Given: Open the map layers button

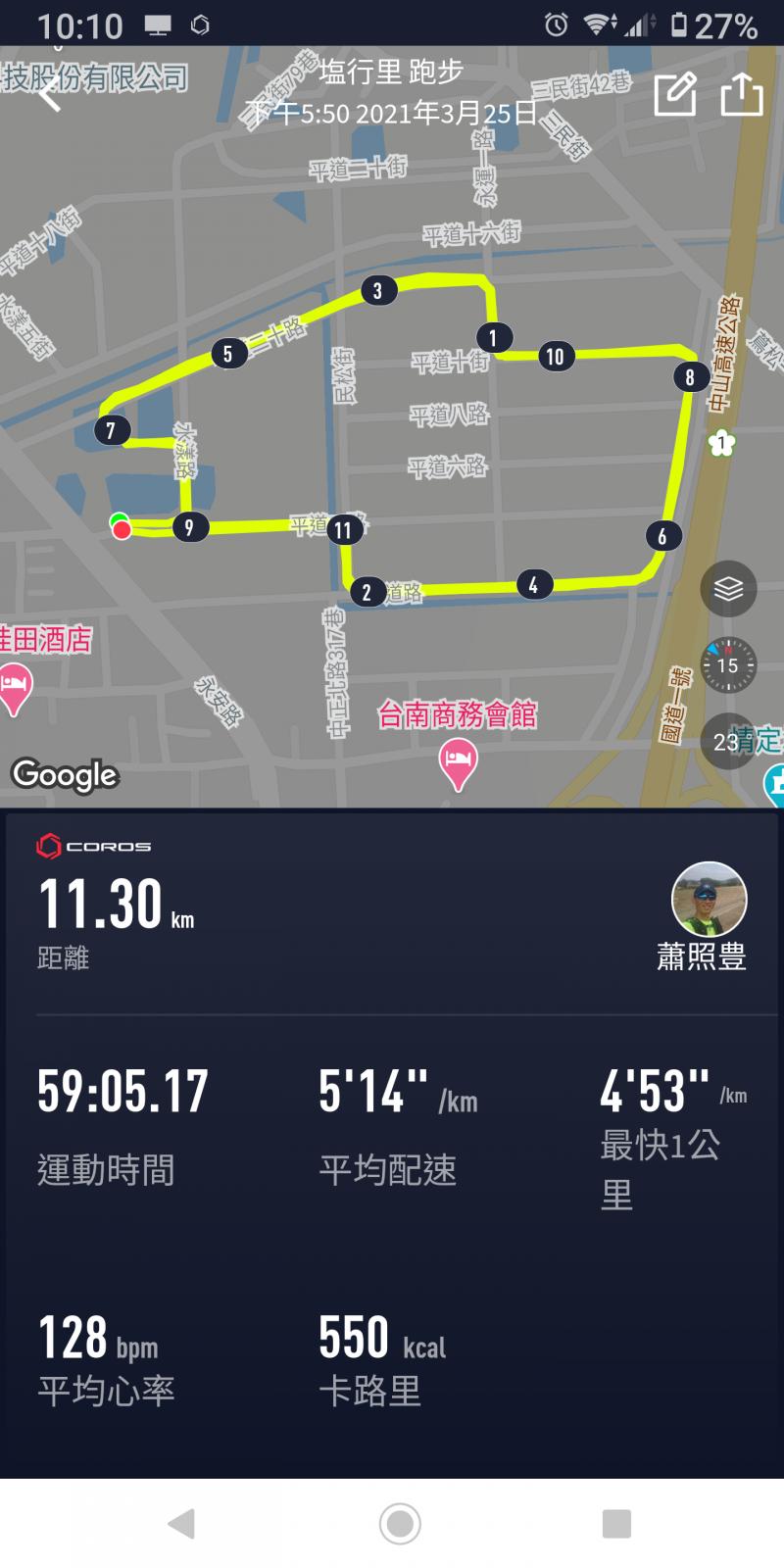Looking at the screenshot, I should click(728, 589).
